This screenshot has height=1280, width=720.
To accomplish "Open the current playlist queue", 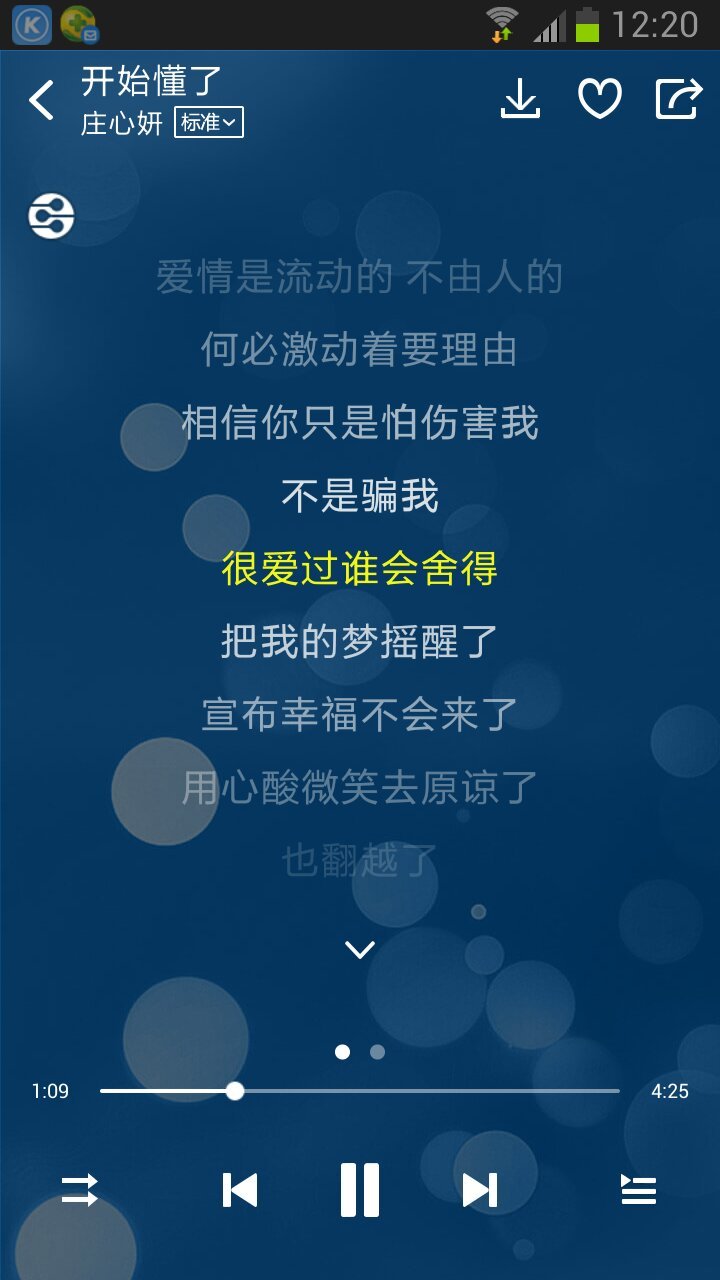I will pyautogui.click(x=638, y=1190).
